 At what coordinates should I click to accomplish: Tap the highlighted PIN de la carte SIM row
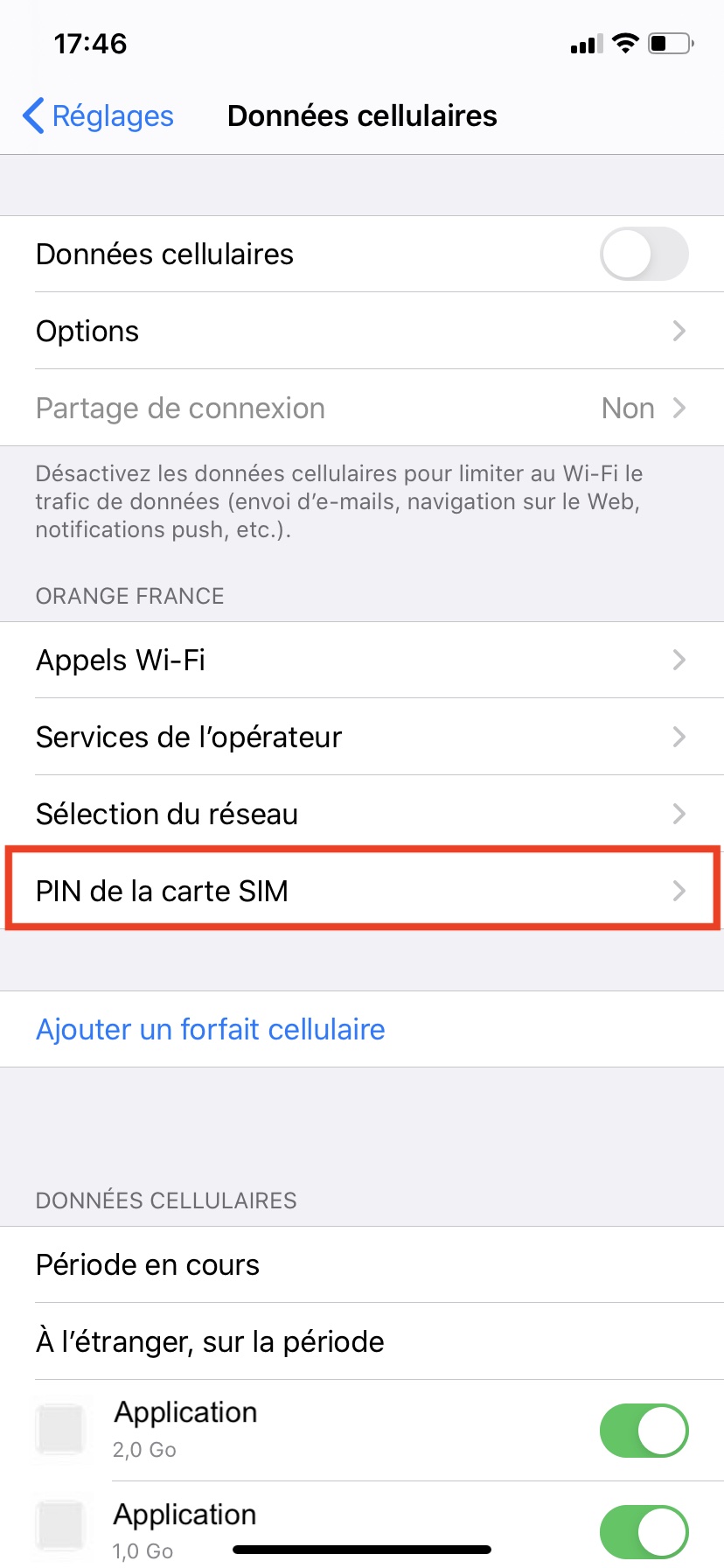[x=362, y=891]
